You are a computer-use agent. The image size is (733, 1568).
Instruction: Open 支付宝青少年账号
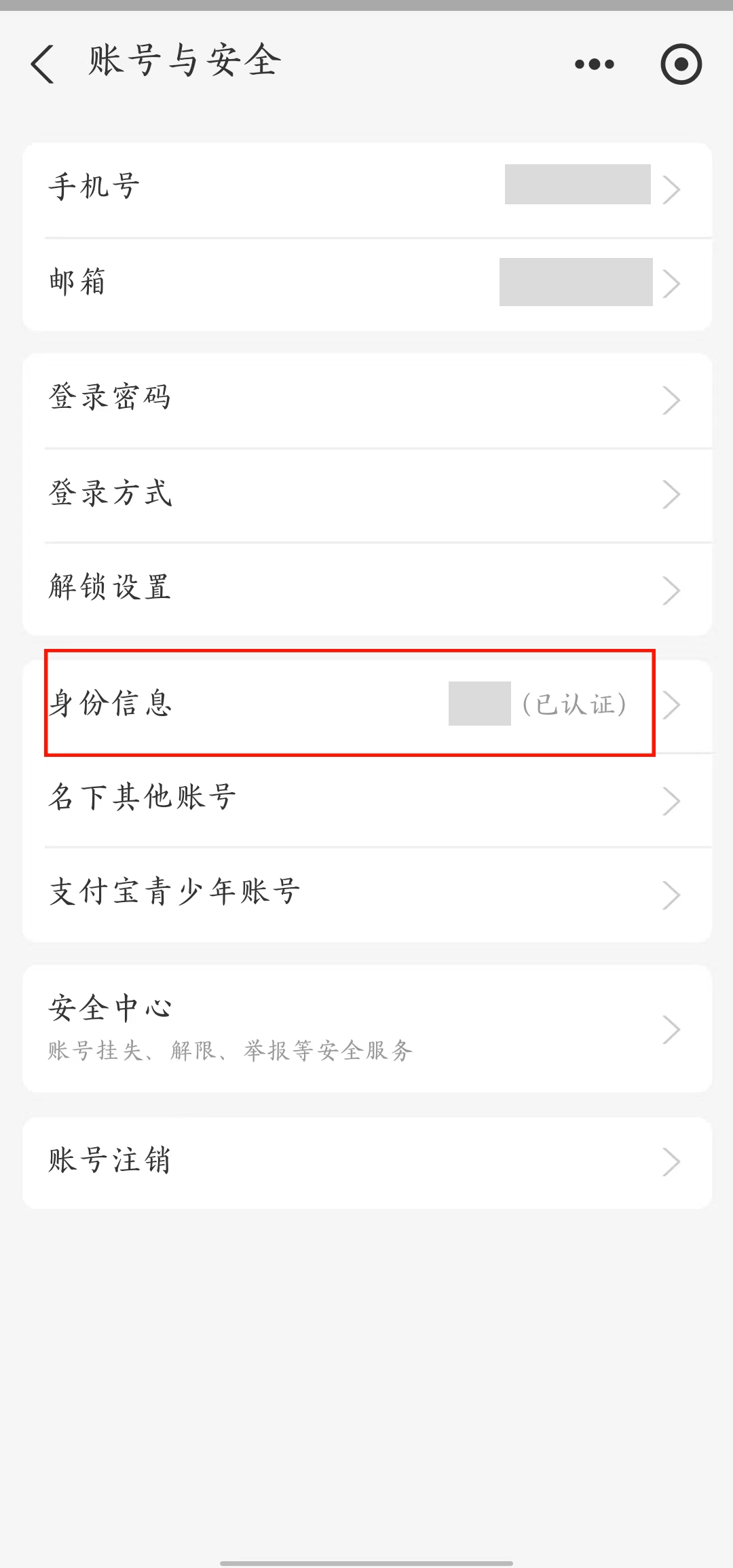(x=366, y=893)
